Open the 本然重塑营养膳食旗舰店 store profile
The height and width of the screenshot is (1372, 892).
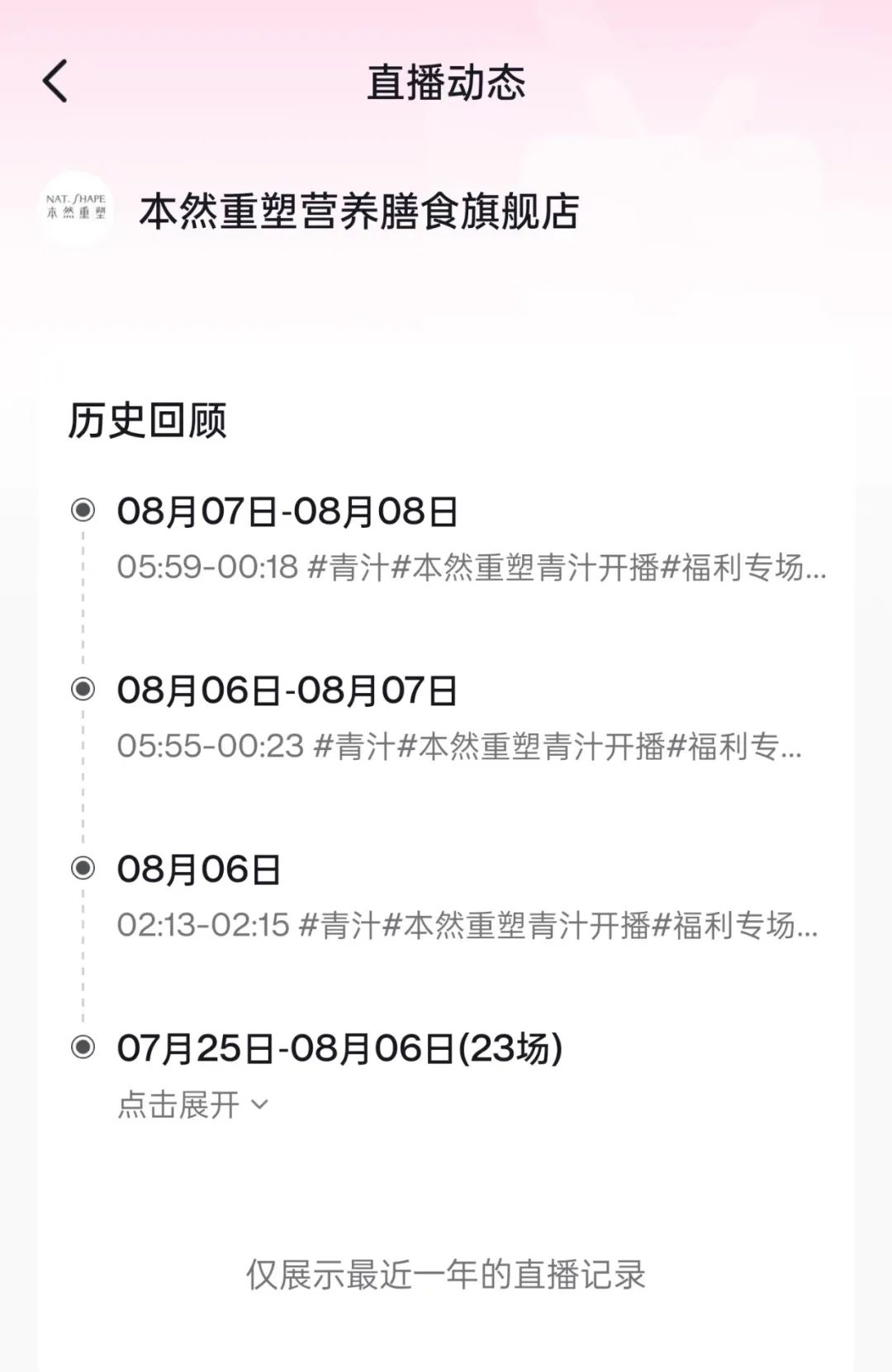coord(358,211)
